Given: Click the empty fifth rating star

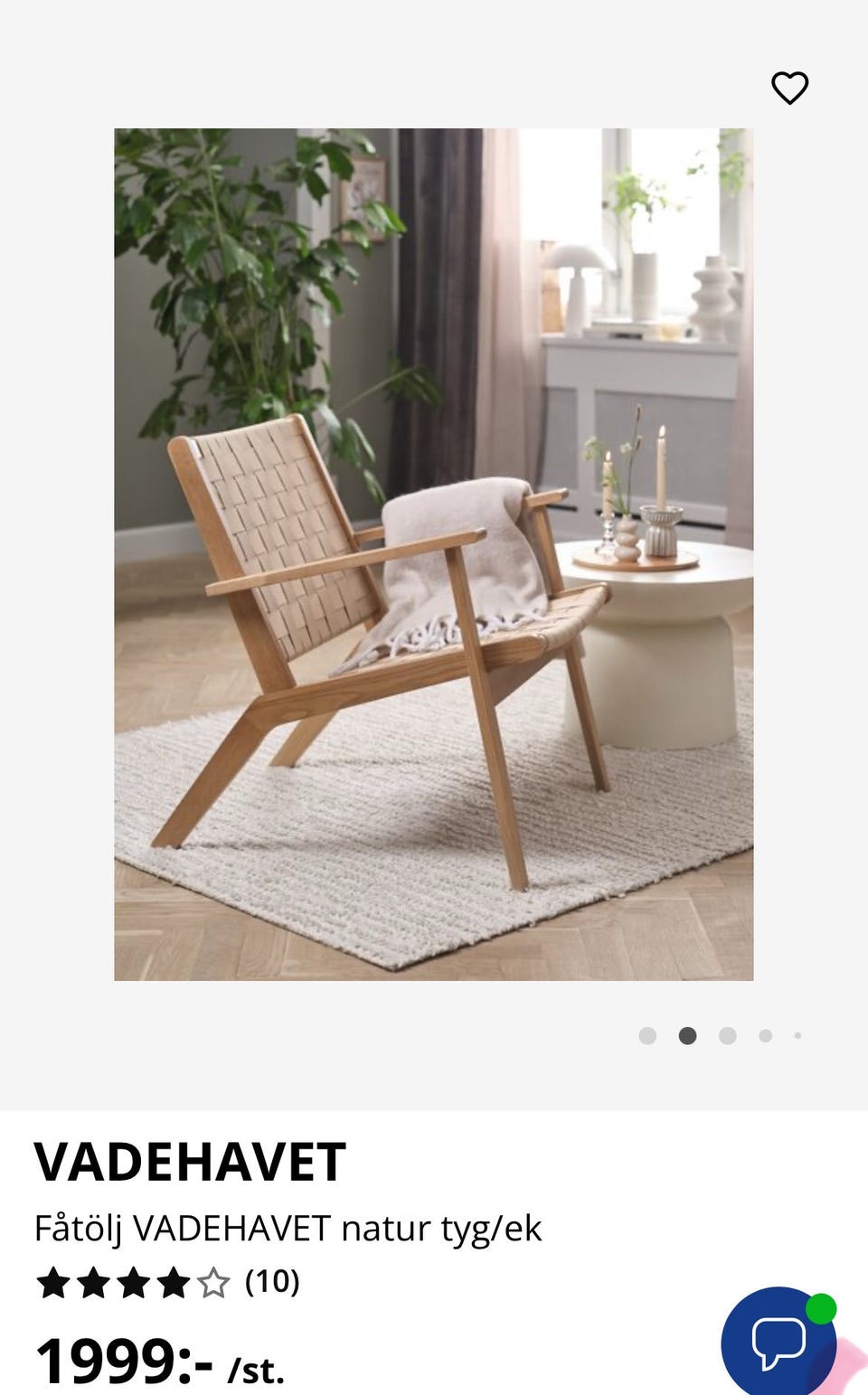Looking at the screenshot, I should [214, 1282].
